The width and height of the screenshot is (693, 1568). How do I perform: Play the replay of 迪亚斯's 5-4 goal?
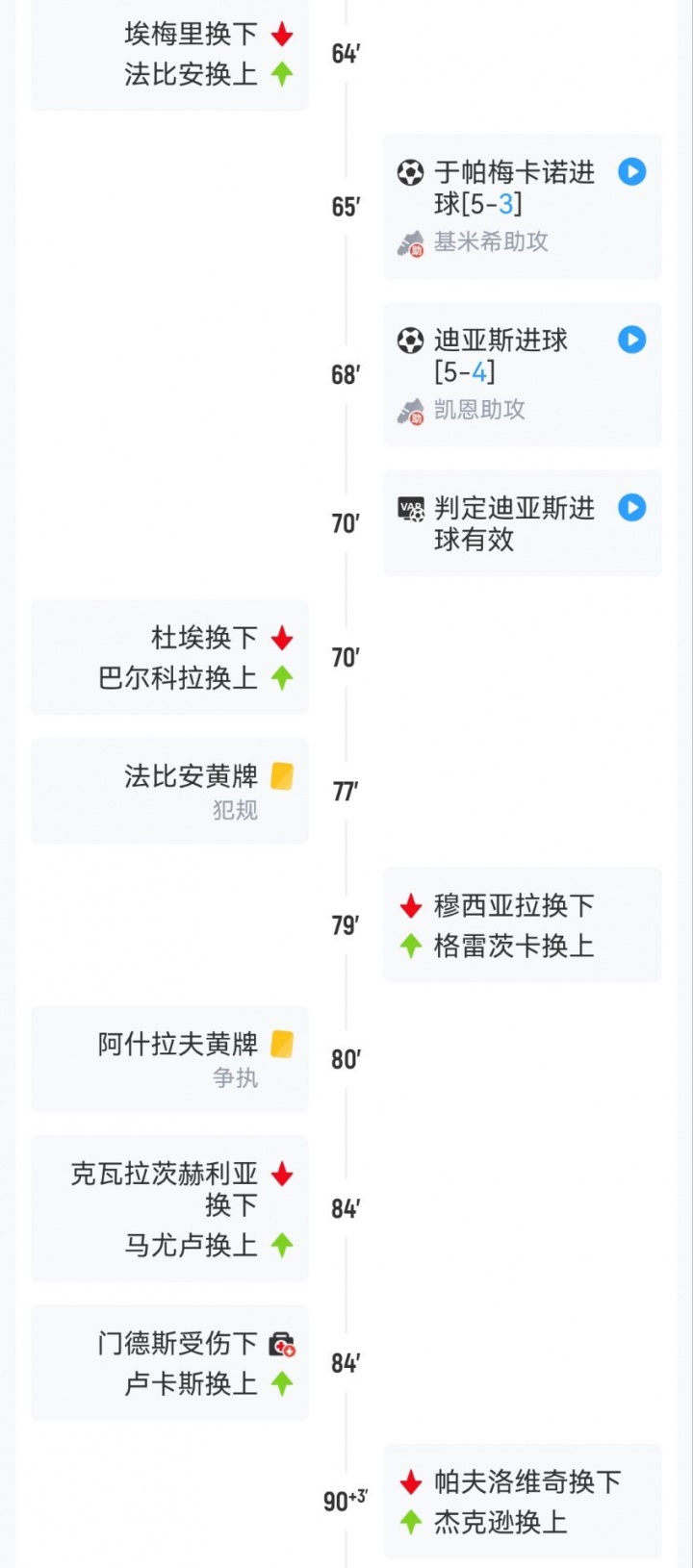click(x=631, y=340)
